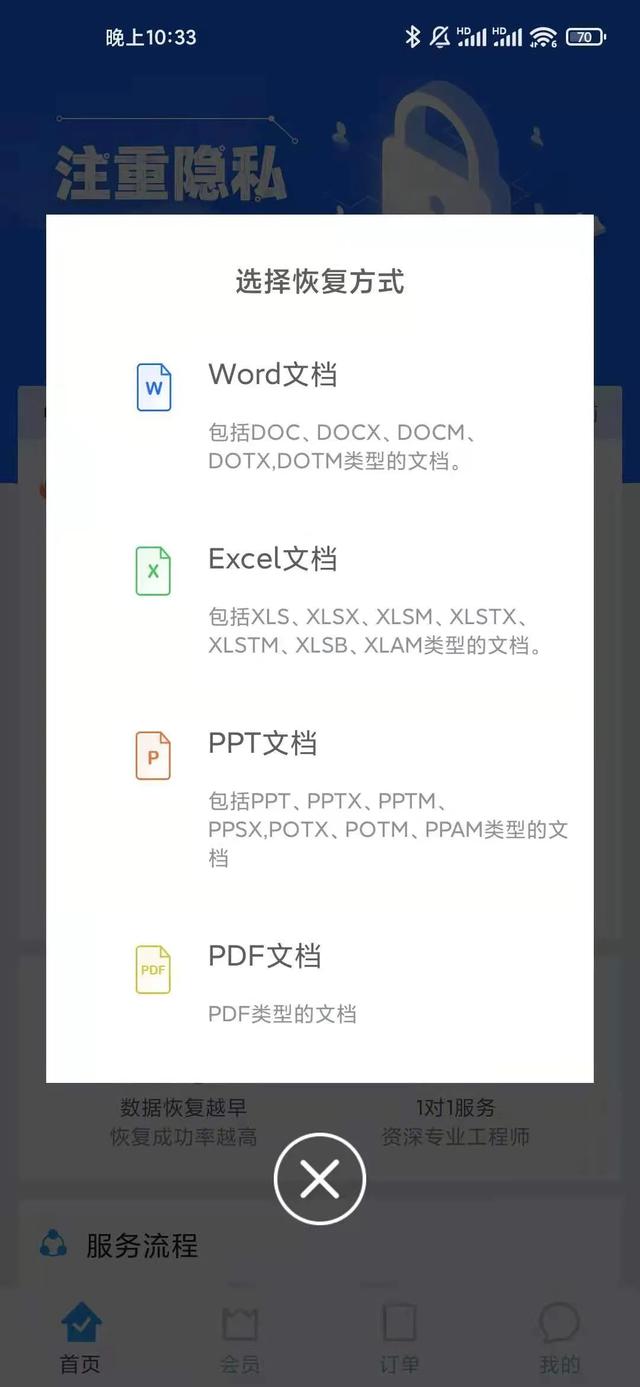Dismiss the recovery method dialog

tap(320, 1179)
